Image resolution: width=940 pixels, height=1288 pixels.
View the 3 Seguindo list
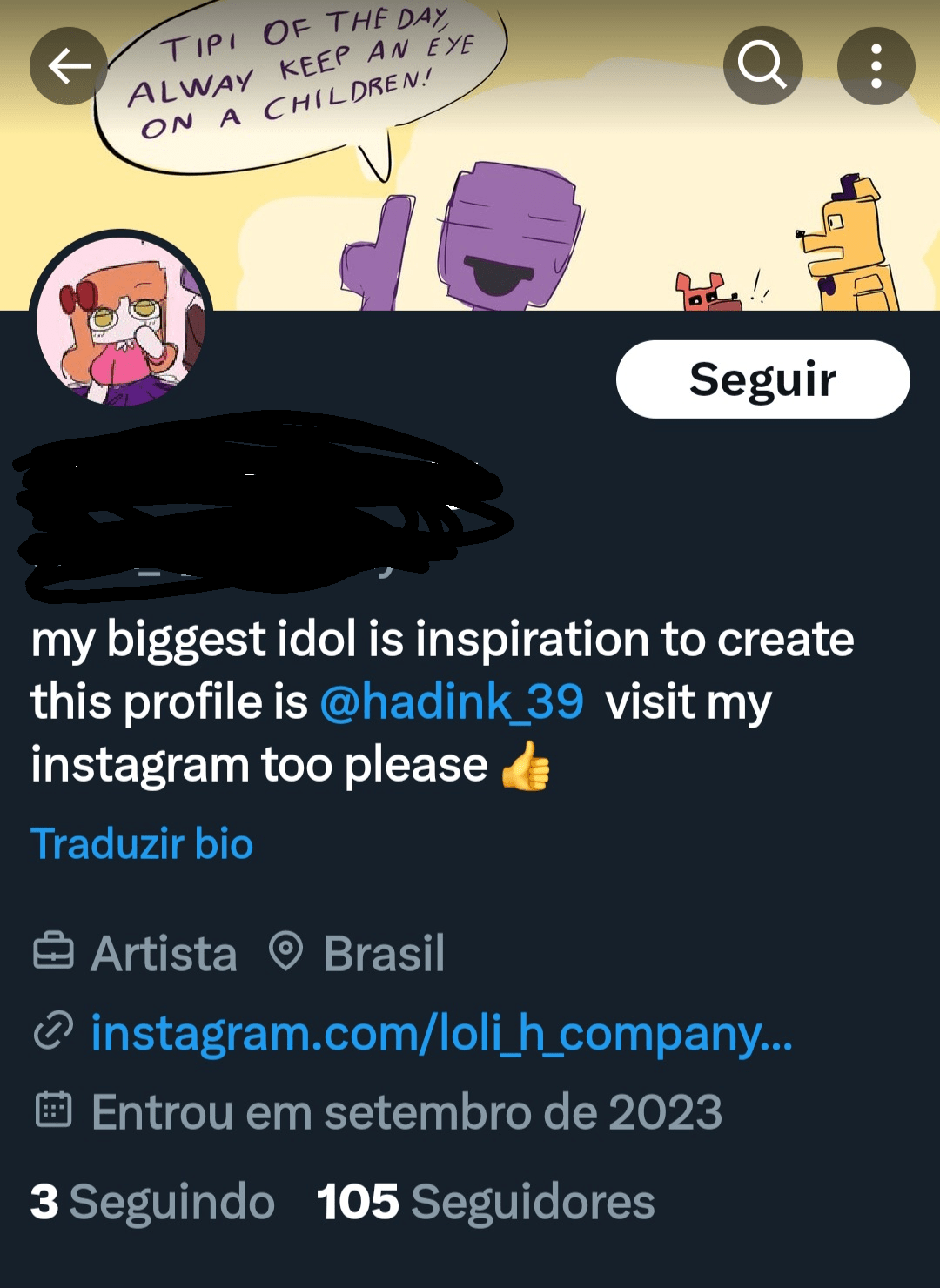pyautogui.click(x=152, y=1202)
